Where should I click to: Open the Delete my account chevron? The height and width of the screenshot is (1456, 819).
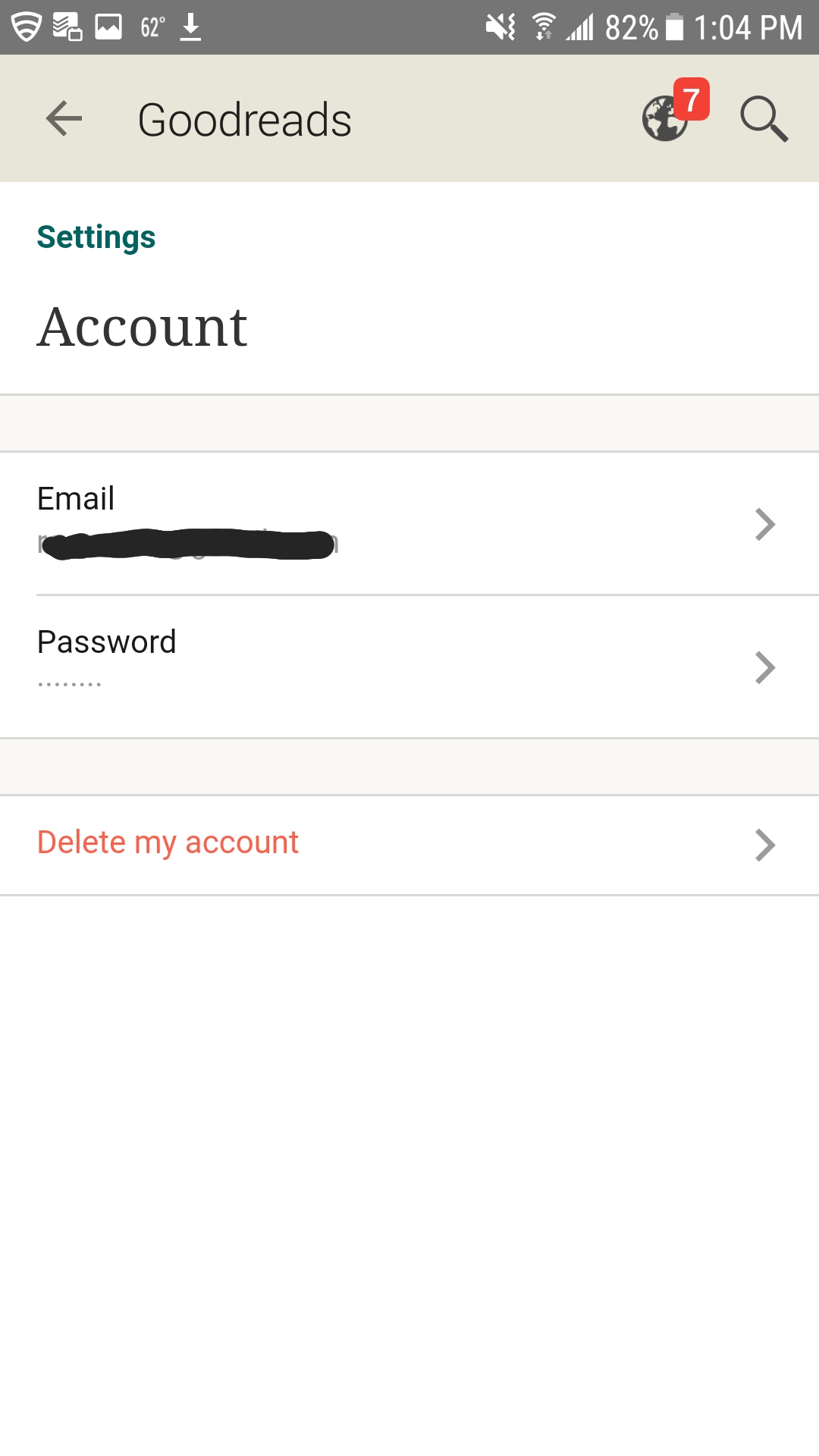point(766,844)
